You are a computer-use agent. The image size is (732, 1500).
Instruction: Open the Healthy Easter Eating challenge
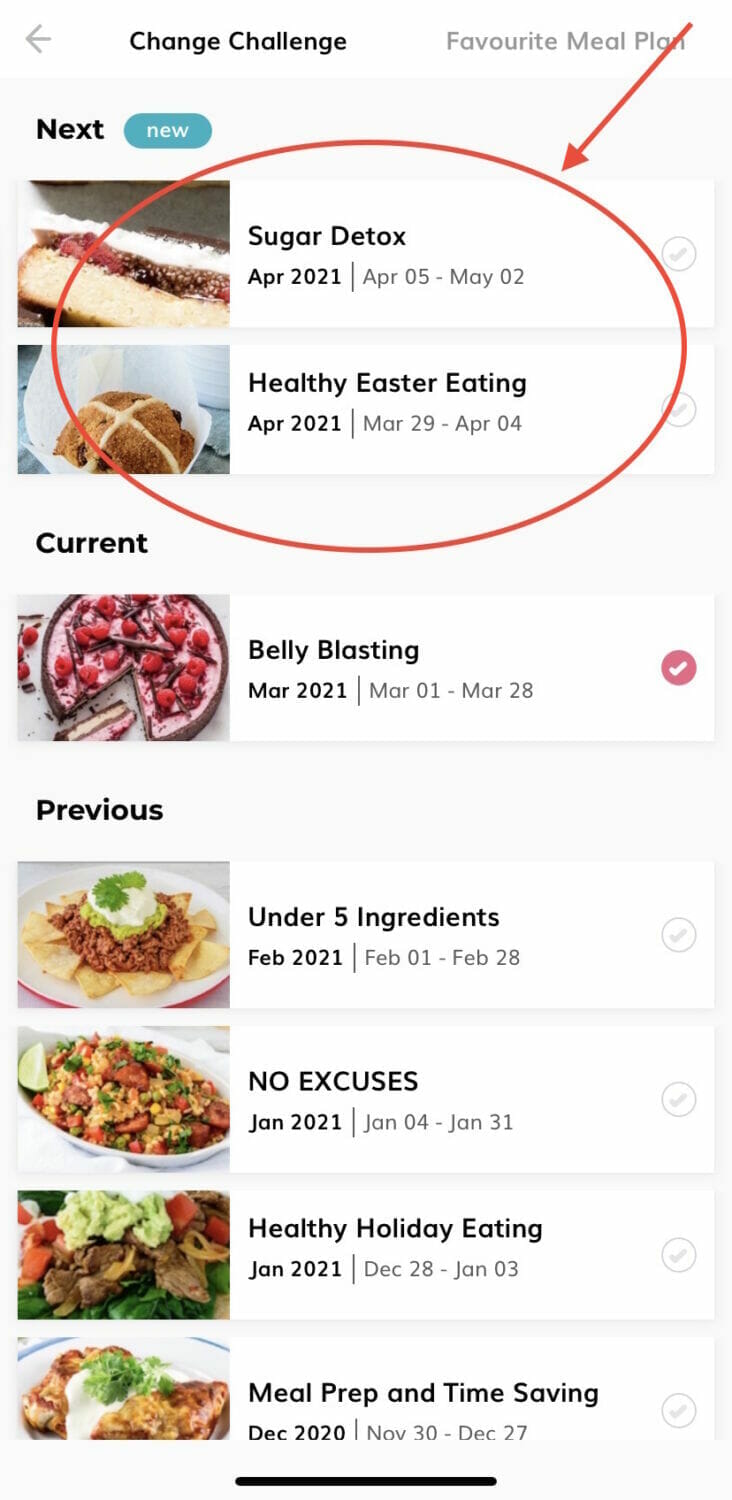[365, 409]
